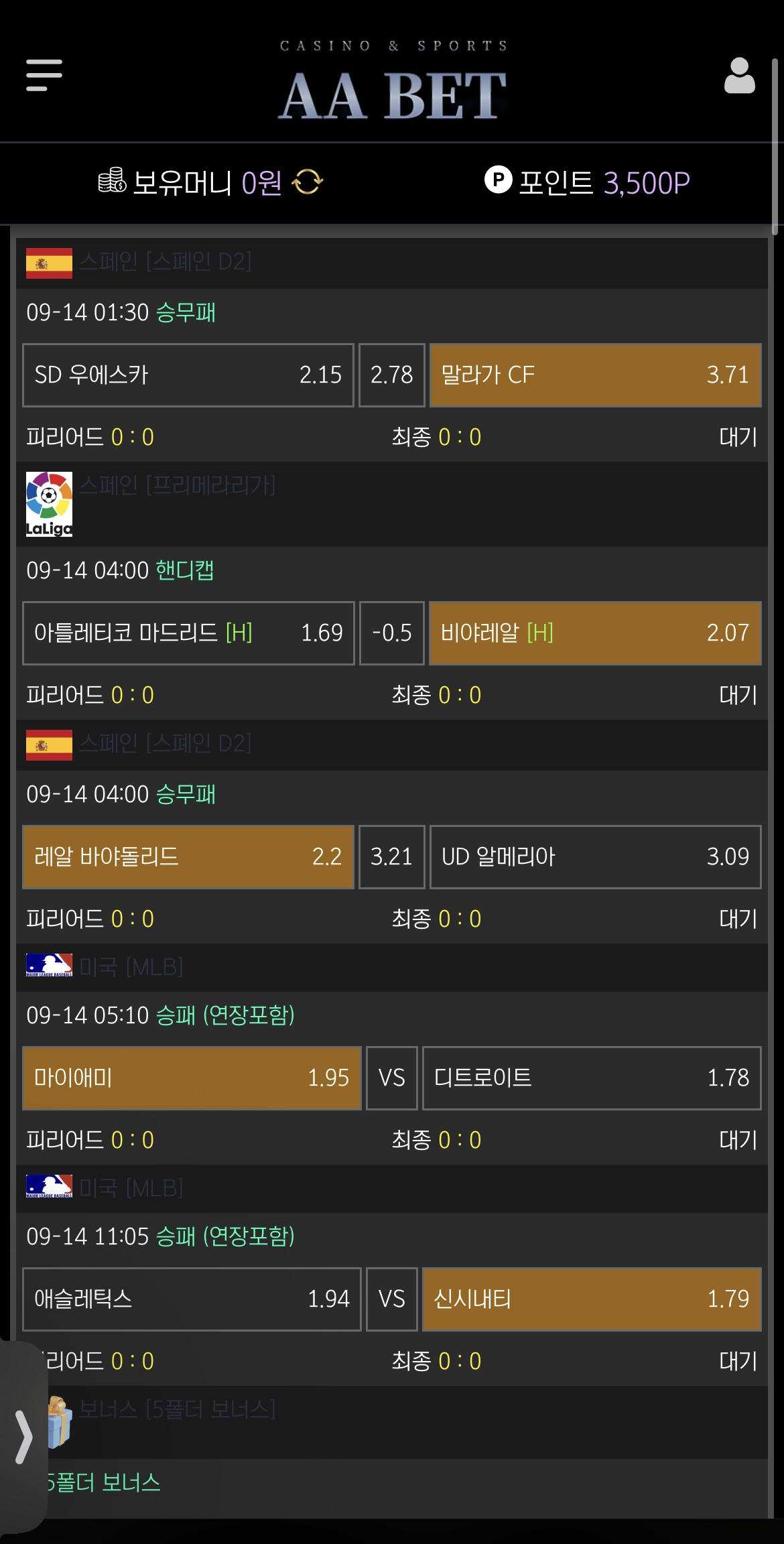Expand the side panel arrow

tap(23, 1437)
